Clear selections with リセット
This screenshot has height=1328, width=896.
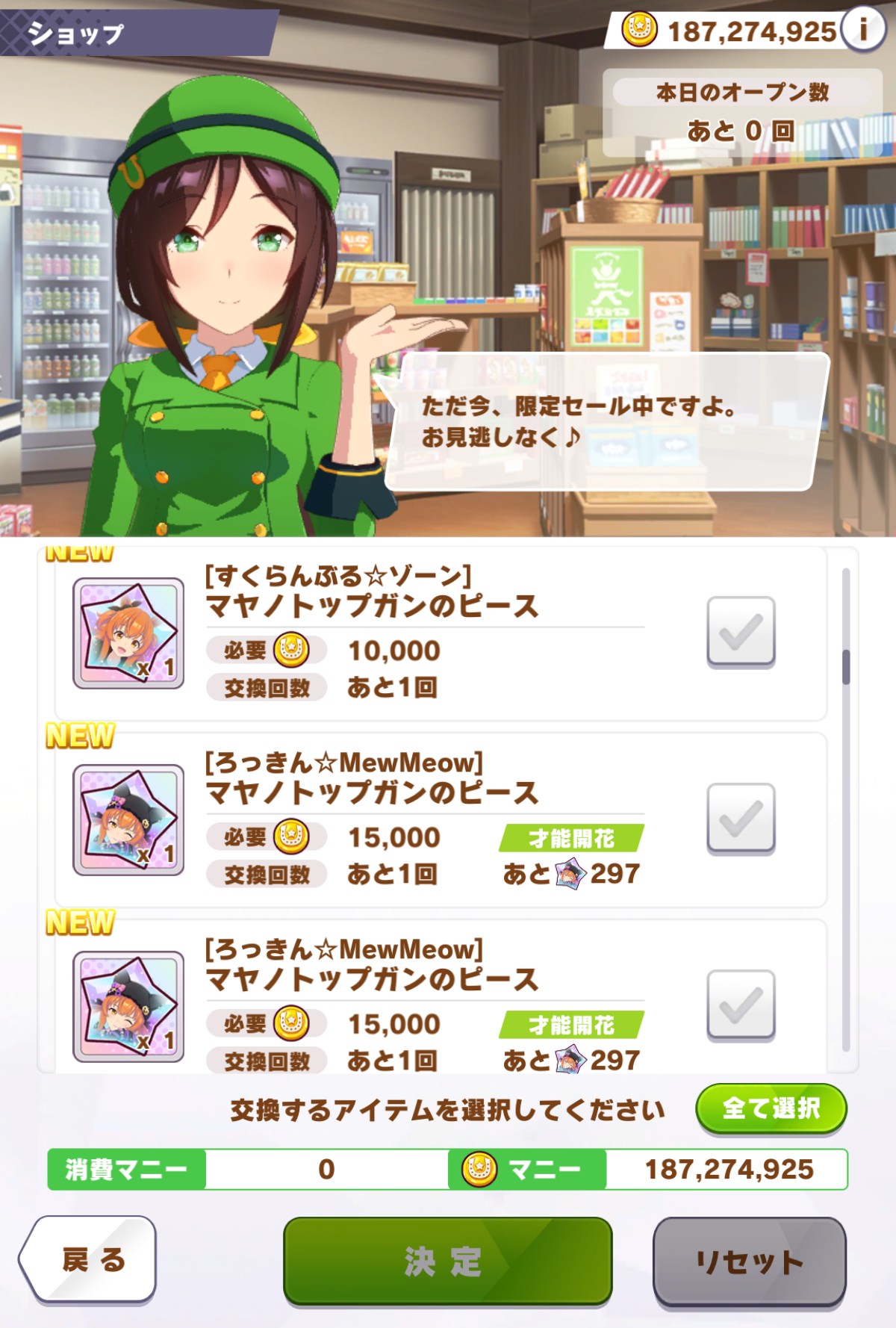pyautogui.click(x=749, y=1261)
